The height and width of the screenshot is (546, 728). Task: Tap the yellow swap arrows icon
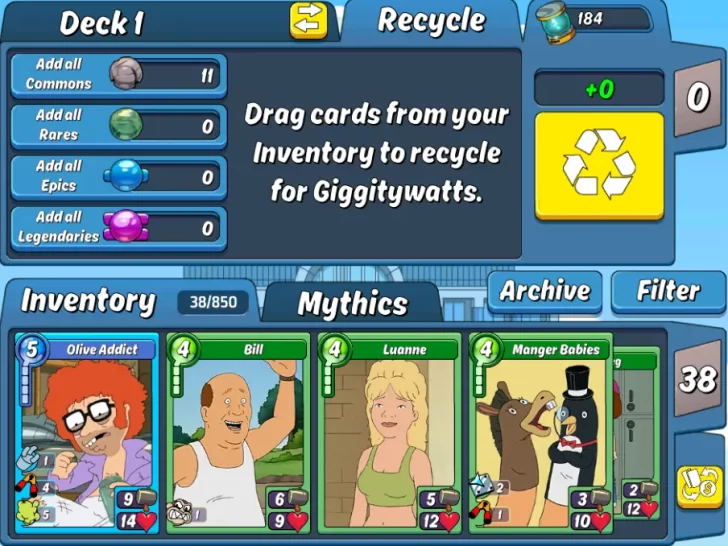(x=308, y=21)
